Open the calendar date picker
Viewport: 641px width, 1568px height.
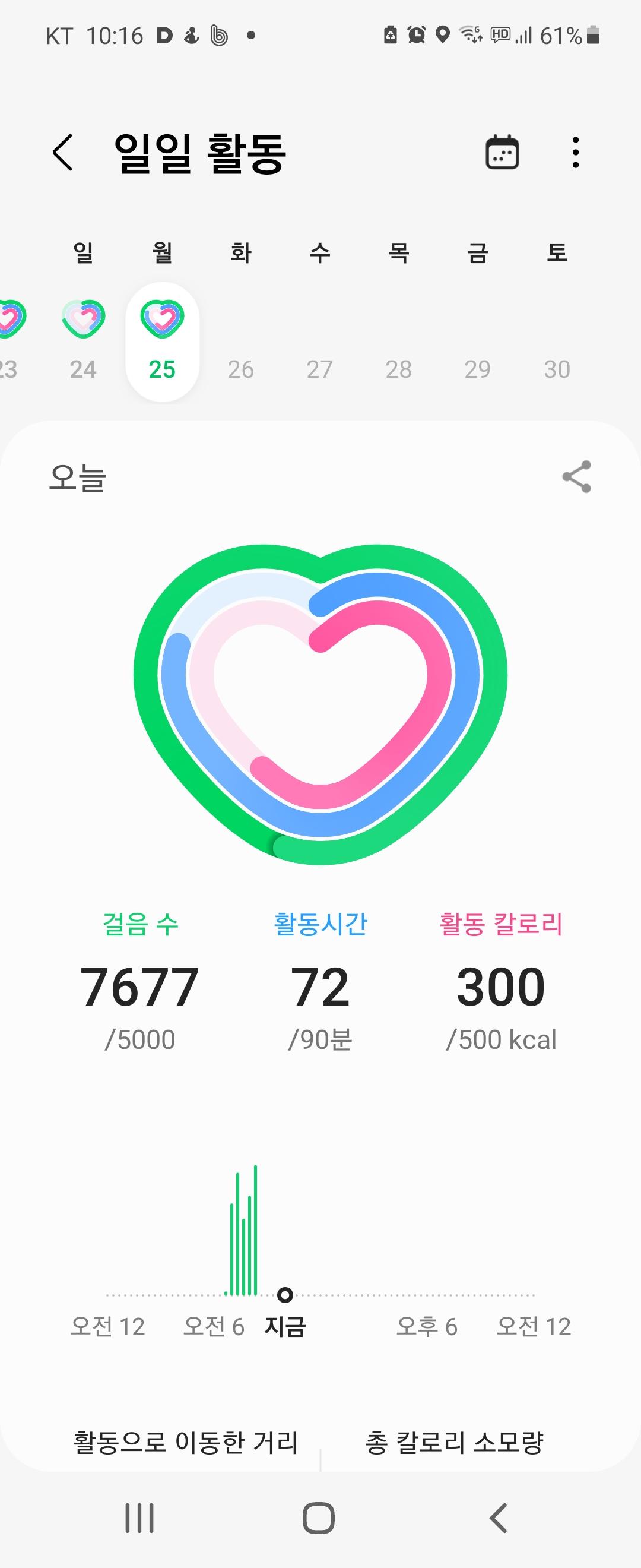click(x=502, y=152)
